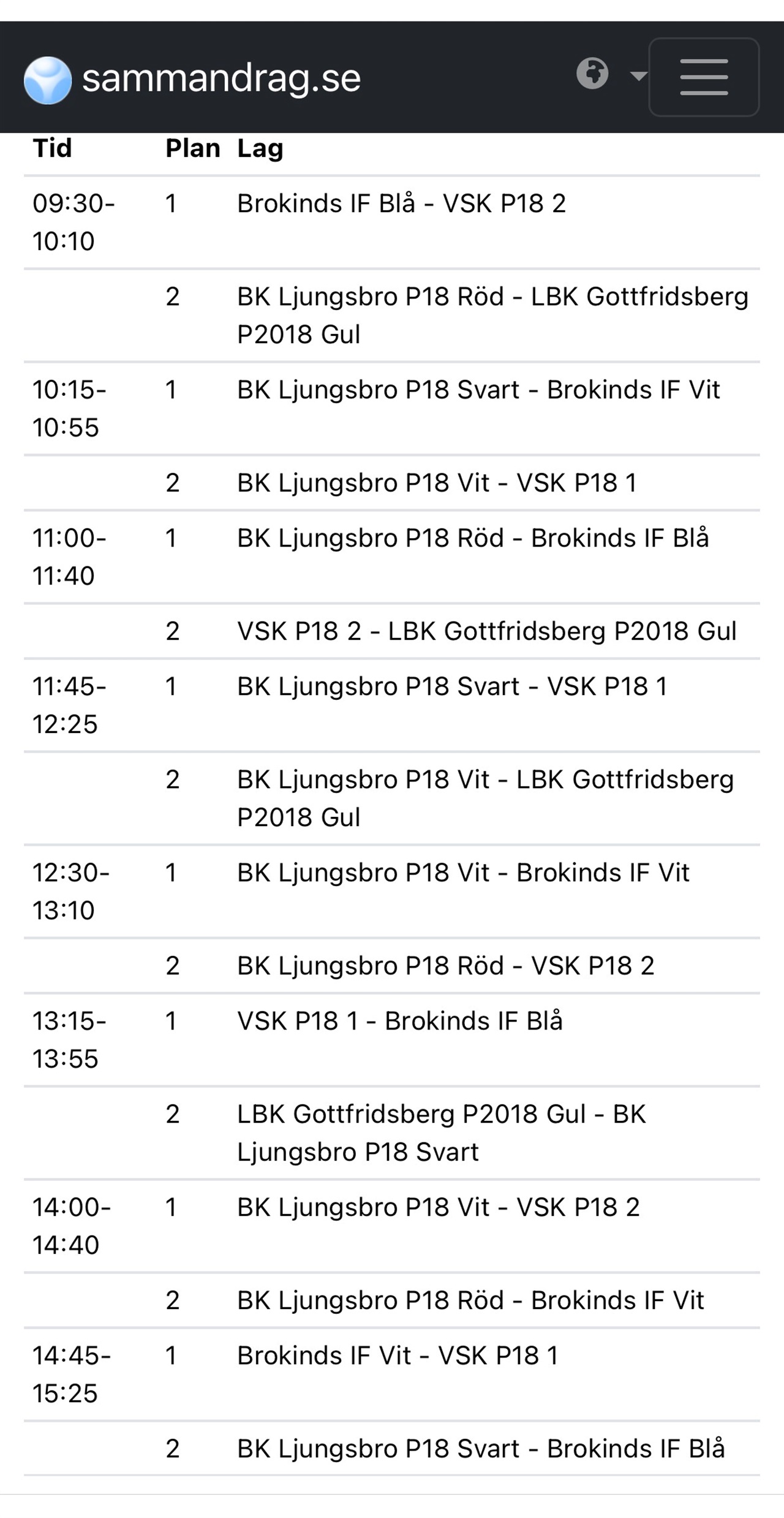Tap the sammandrag.se home logo
Screen dimensions: 784x1518
[192, 79]
